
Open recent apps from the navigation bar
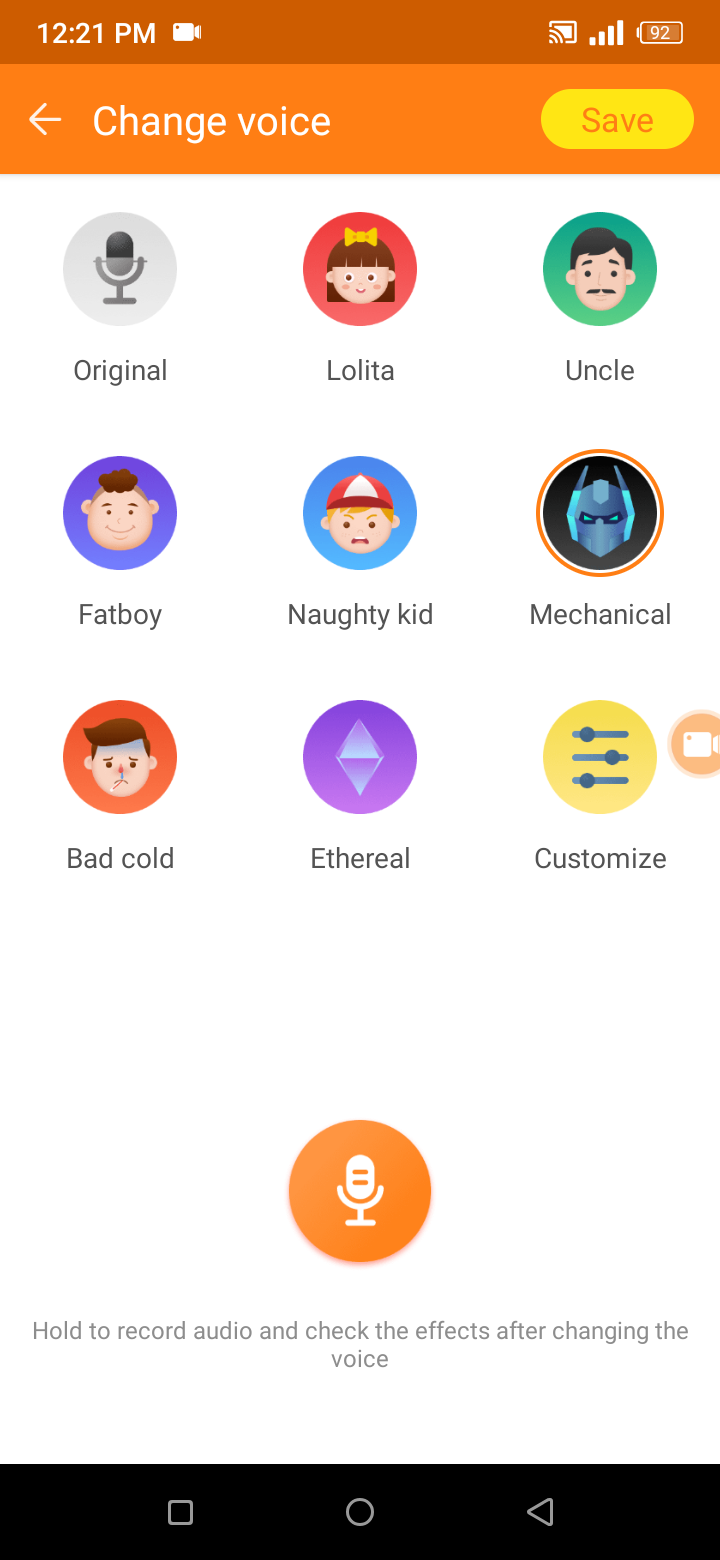tap(180, 1512)
